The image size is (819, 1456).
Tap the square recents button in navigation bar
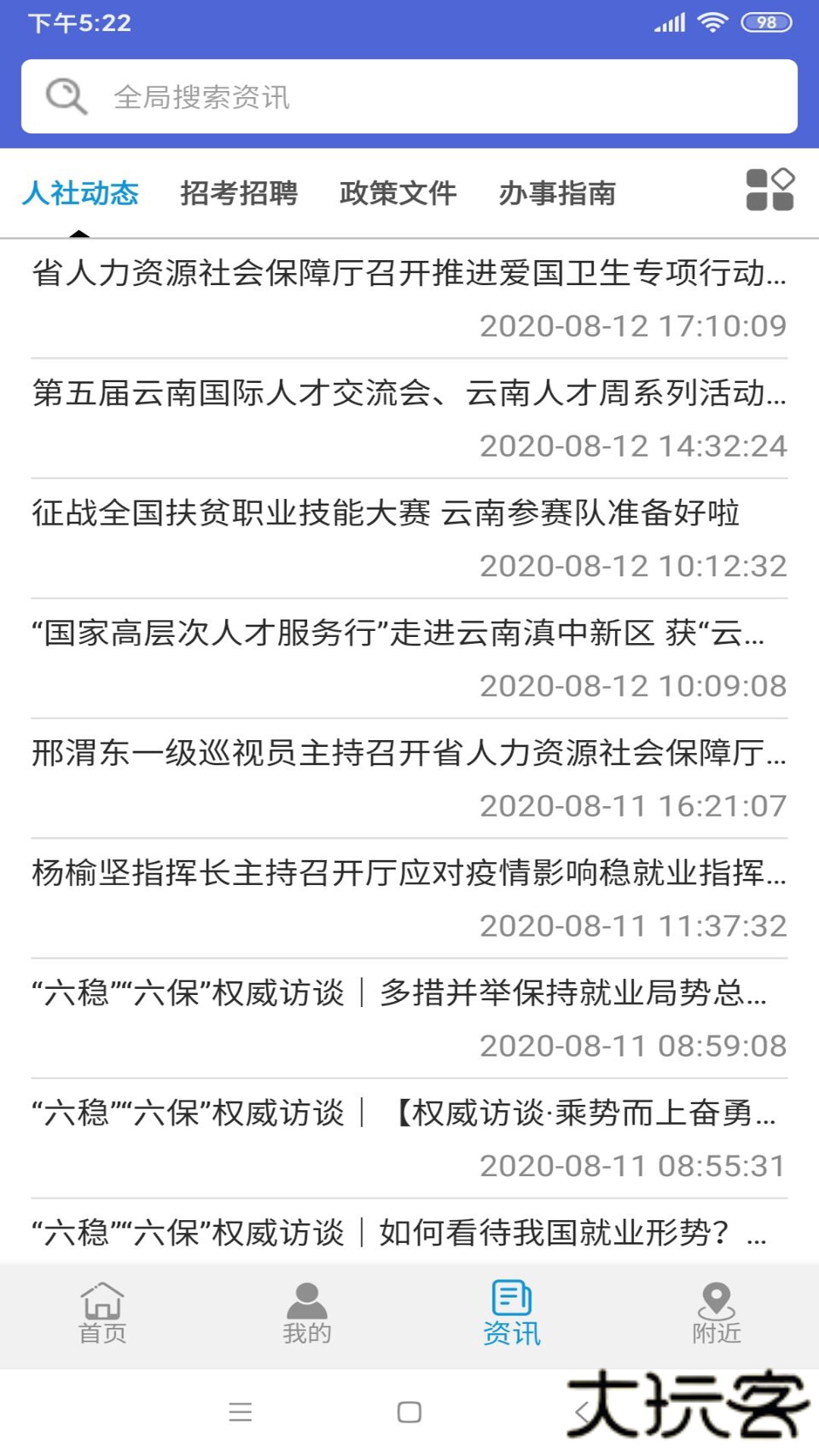click(x=409, y=1410)
